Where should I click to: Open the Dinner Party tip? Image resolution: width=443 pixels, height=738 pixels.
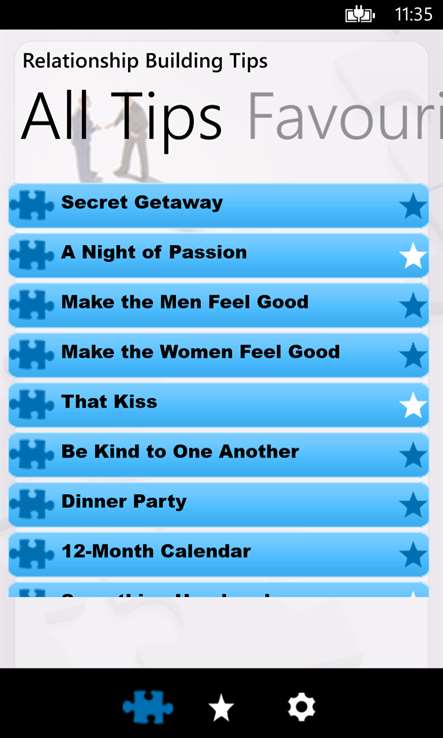pos(218,505)
